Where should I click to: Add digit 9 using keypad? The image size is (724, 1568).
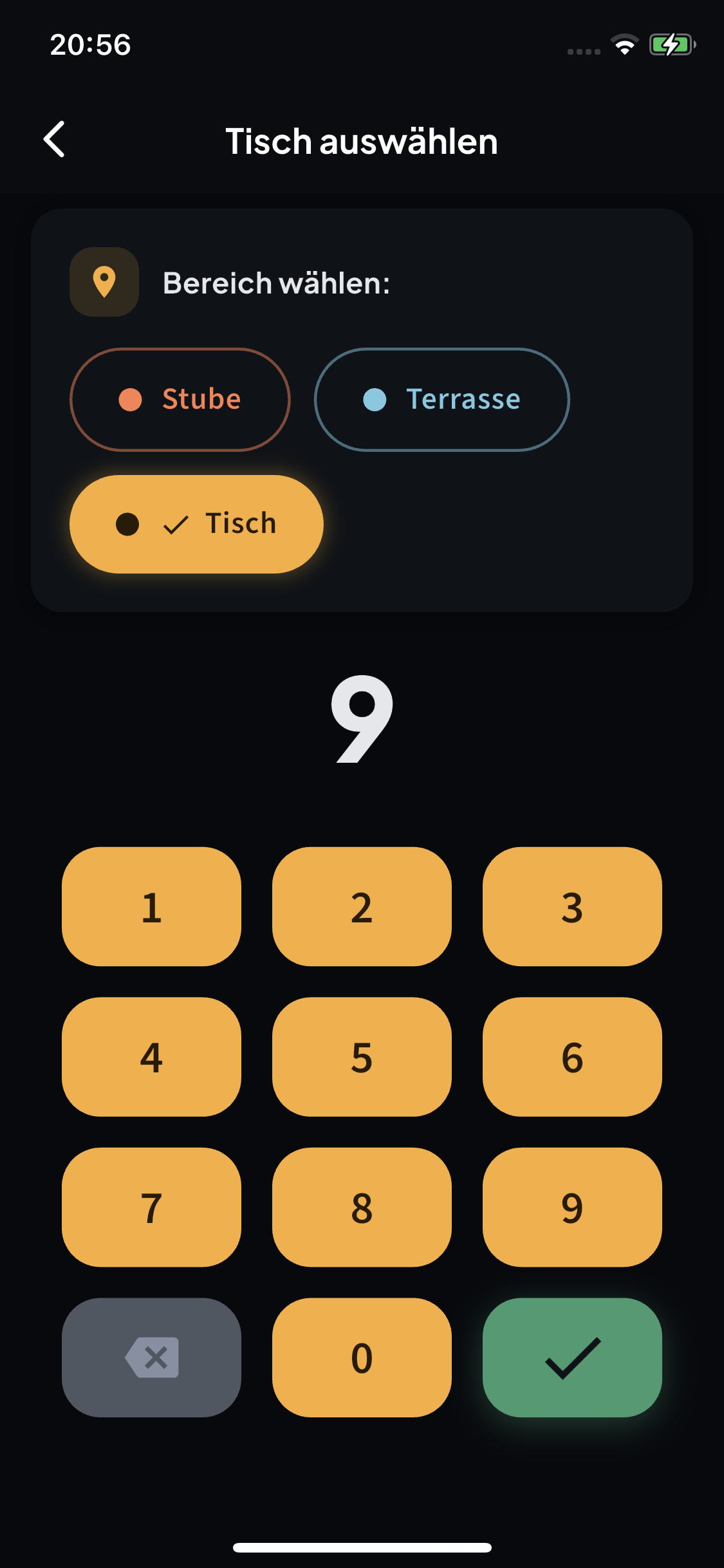[x=572, y=1207]
